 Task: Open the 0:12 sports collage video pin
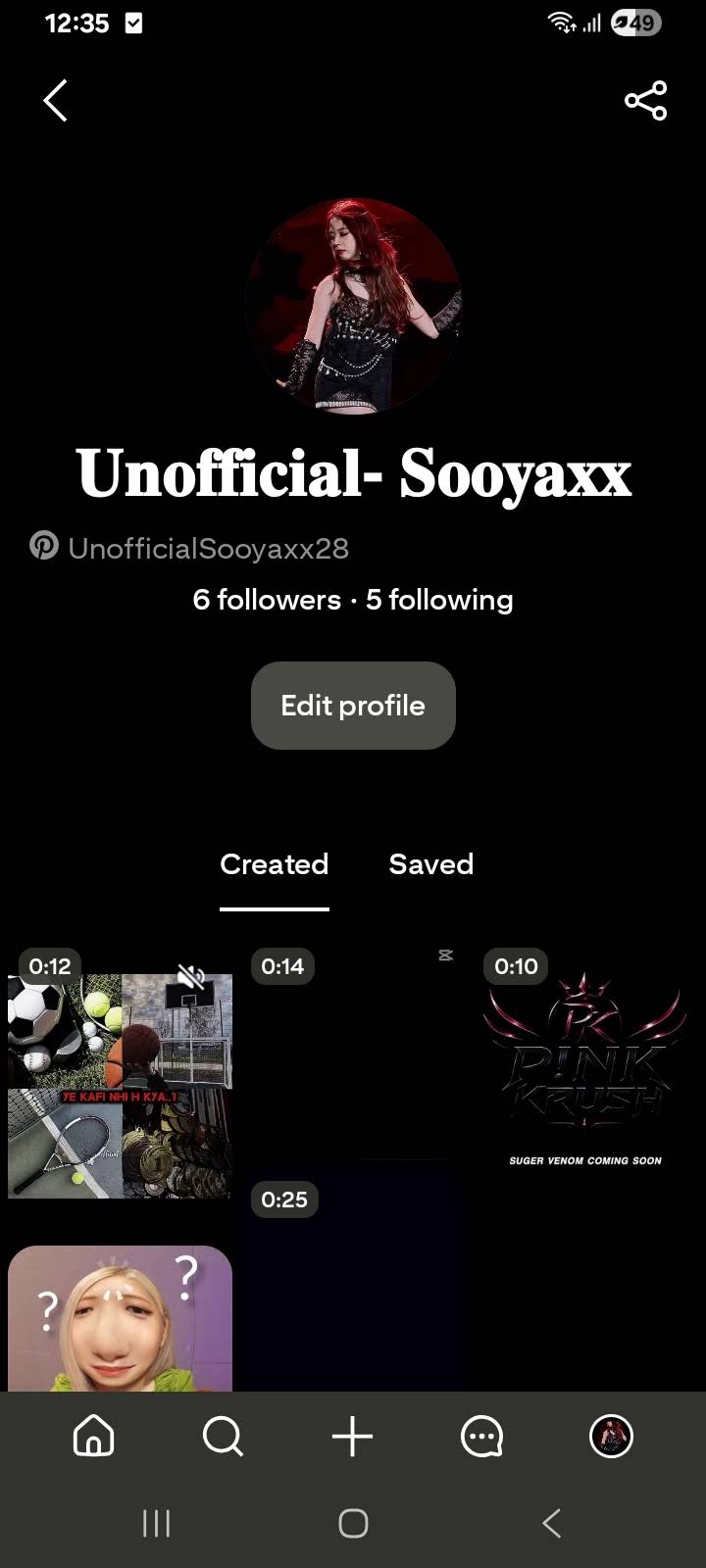point(120,1072)
